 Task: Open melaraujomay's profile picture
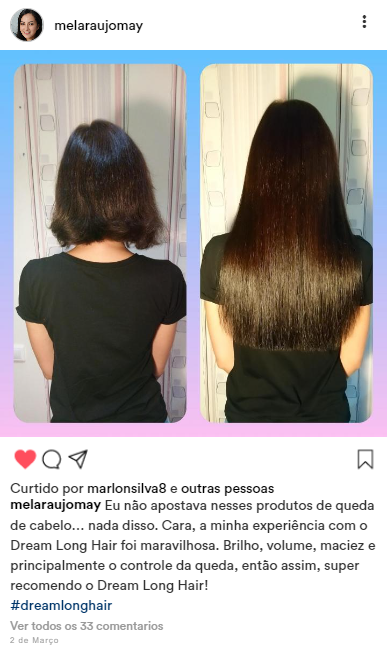(x=27, y=25)
